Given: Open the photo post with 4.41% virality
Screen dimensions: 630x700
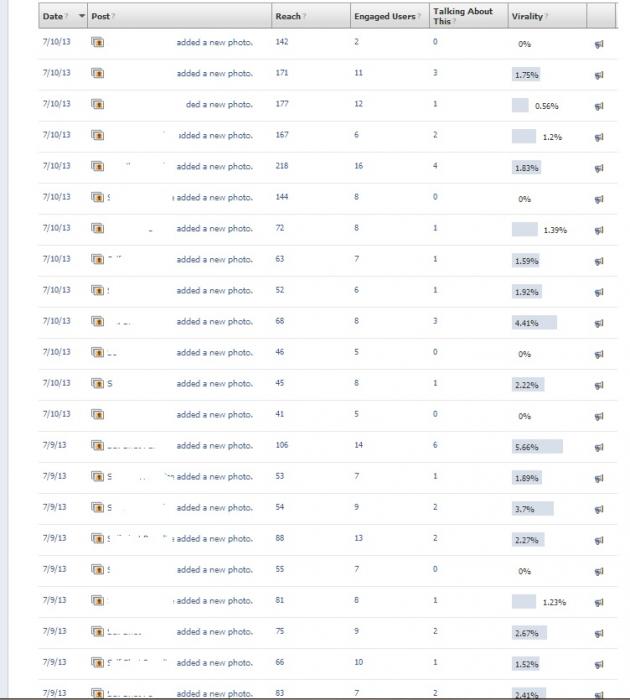Looking at the screenshot, I should click(x=215, y=321).
